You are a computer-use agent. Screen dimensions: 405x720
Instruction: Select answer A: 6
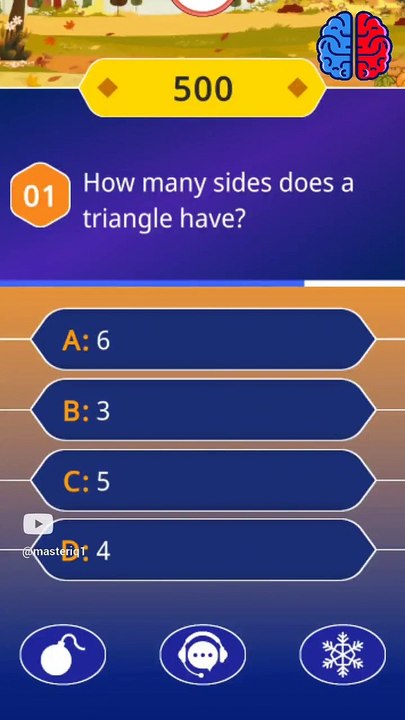click(203, 339)
